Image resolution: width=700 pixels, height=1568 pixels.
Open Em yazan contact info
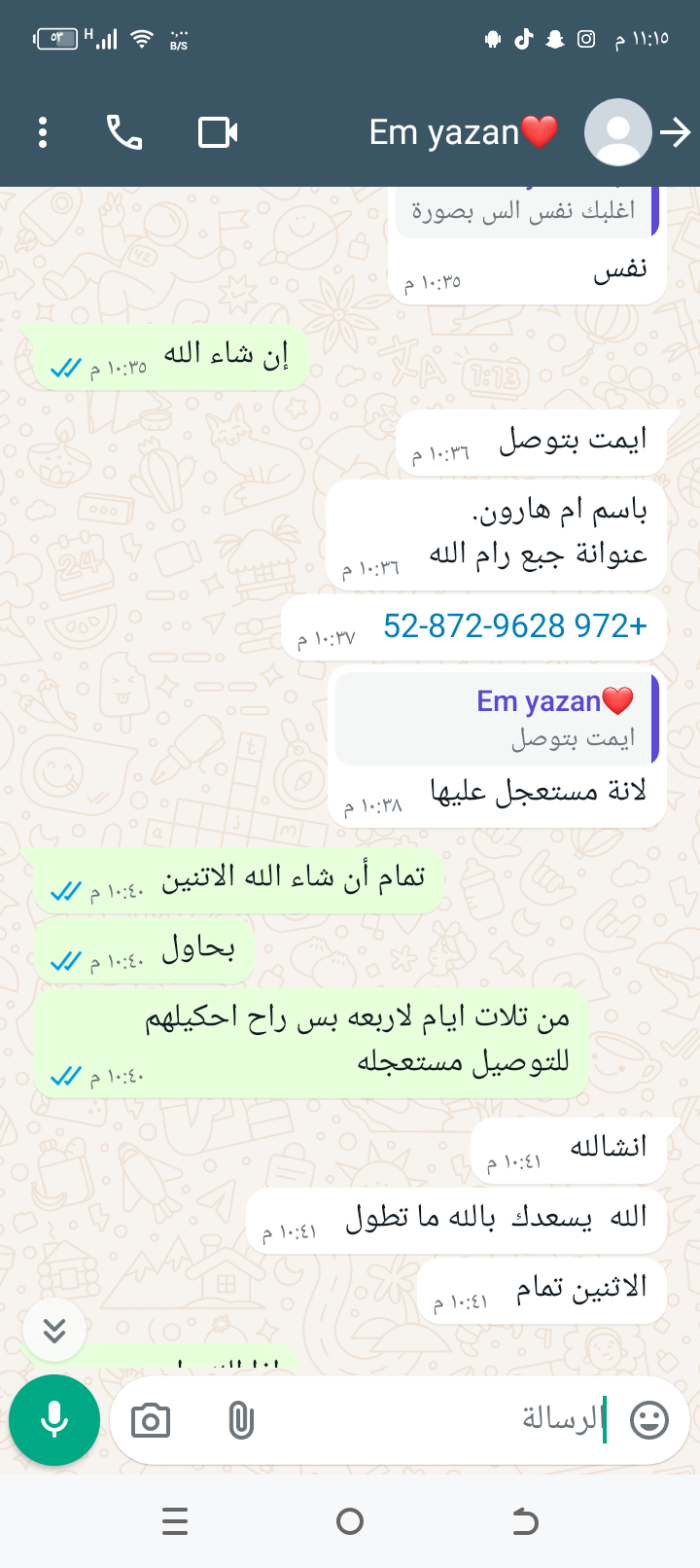point(464,132)
